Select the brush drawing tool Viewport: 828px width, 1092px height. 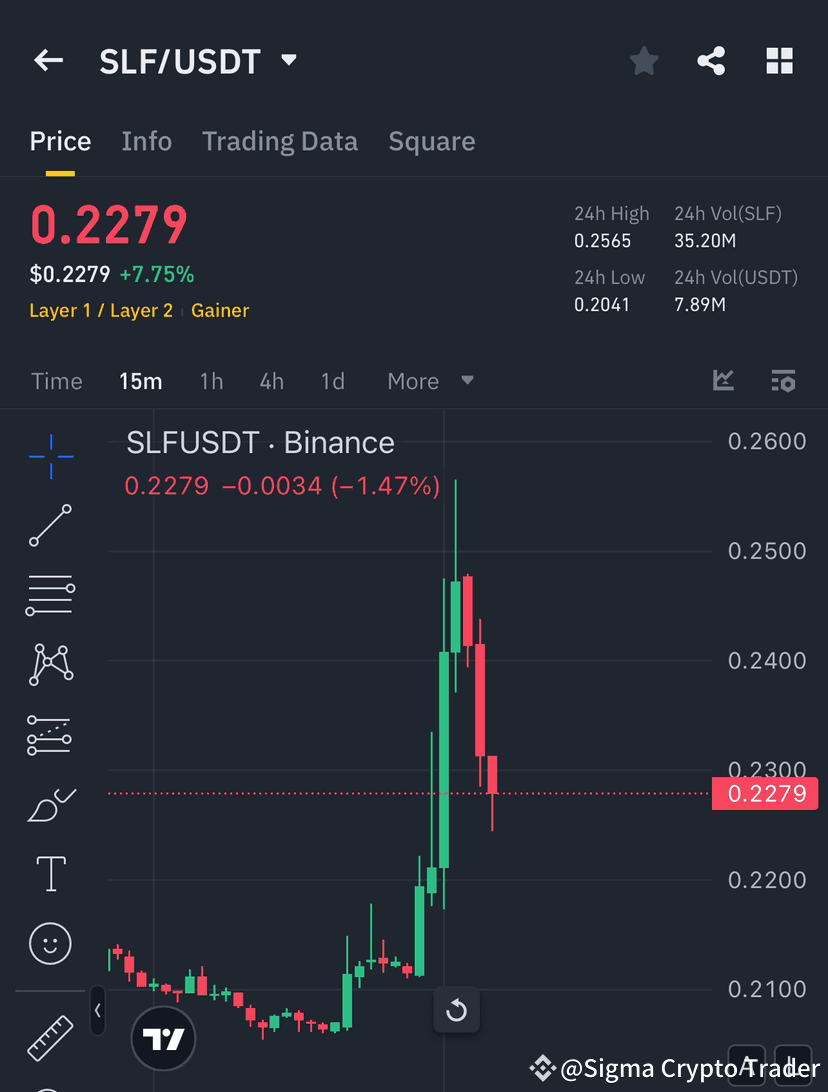click(x=50, y=803)
